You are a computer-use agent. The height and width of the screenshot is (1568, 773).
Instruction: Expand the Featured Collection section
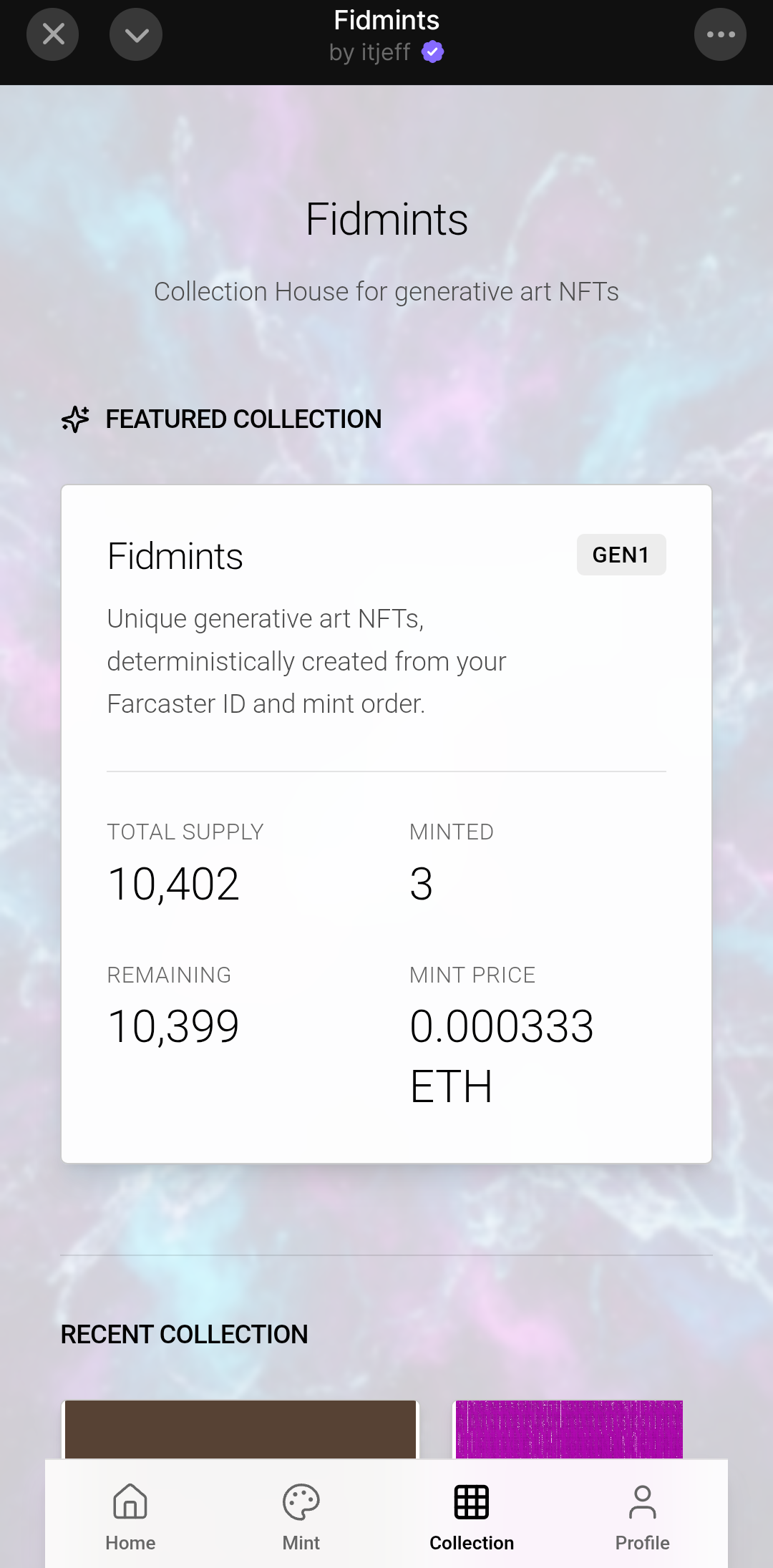pos(243,419)
